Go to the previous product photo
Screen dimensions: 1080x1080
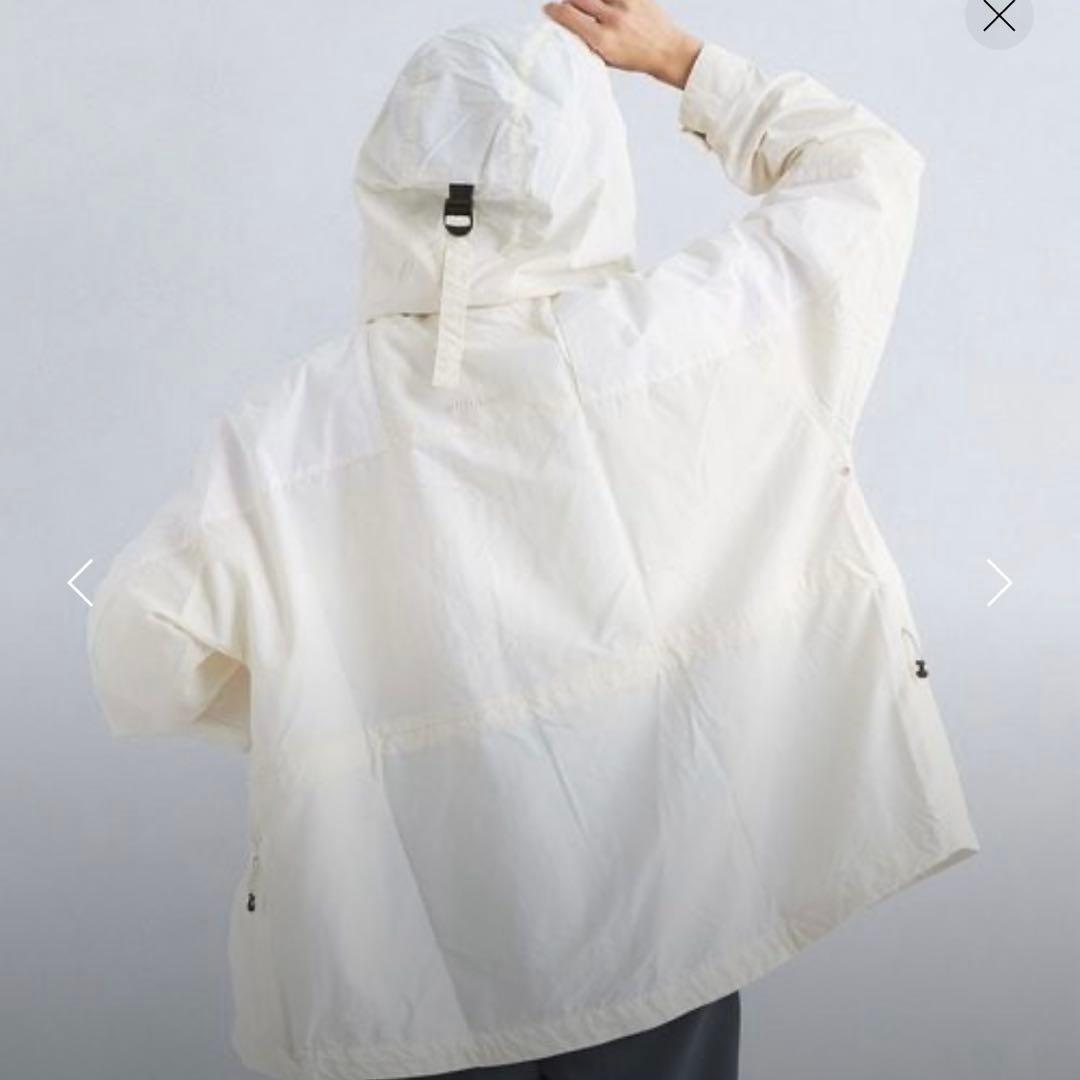(81, 582)
